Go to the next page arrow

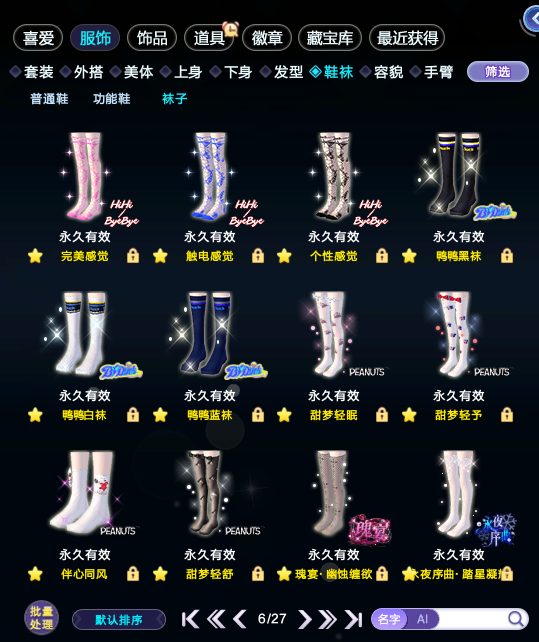(x=304, y=619)
